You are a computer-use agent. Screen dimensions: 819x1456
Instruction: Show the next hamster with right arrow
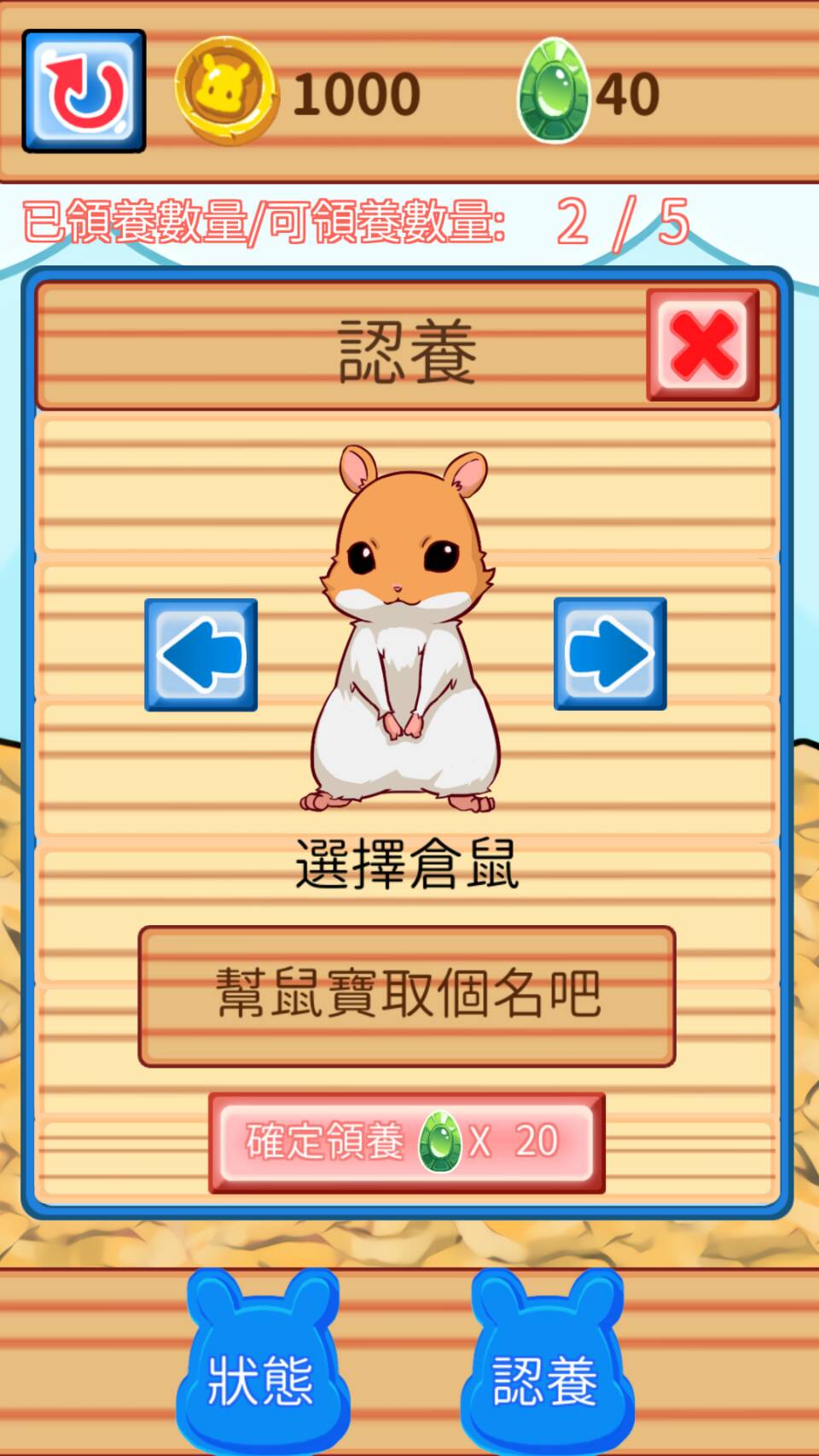[x=610, y=654]
